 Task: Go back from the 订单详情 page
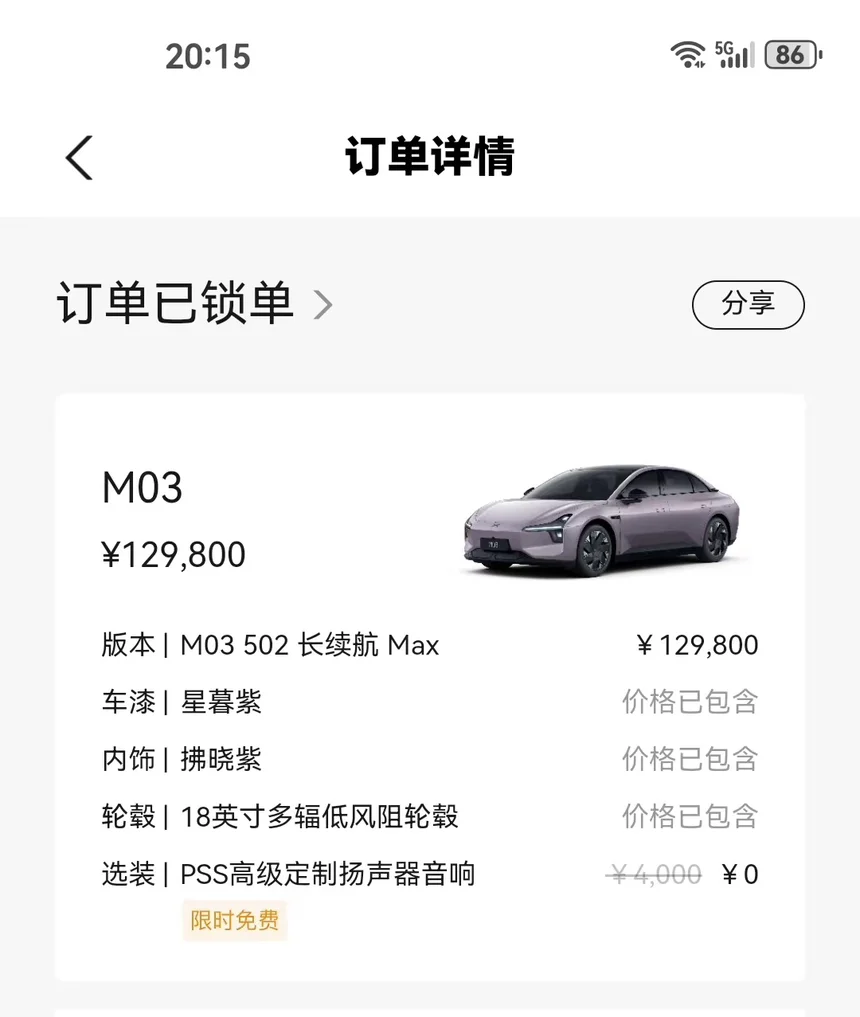coord(79,158)
